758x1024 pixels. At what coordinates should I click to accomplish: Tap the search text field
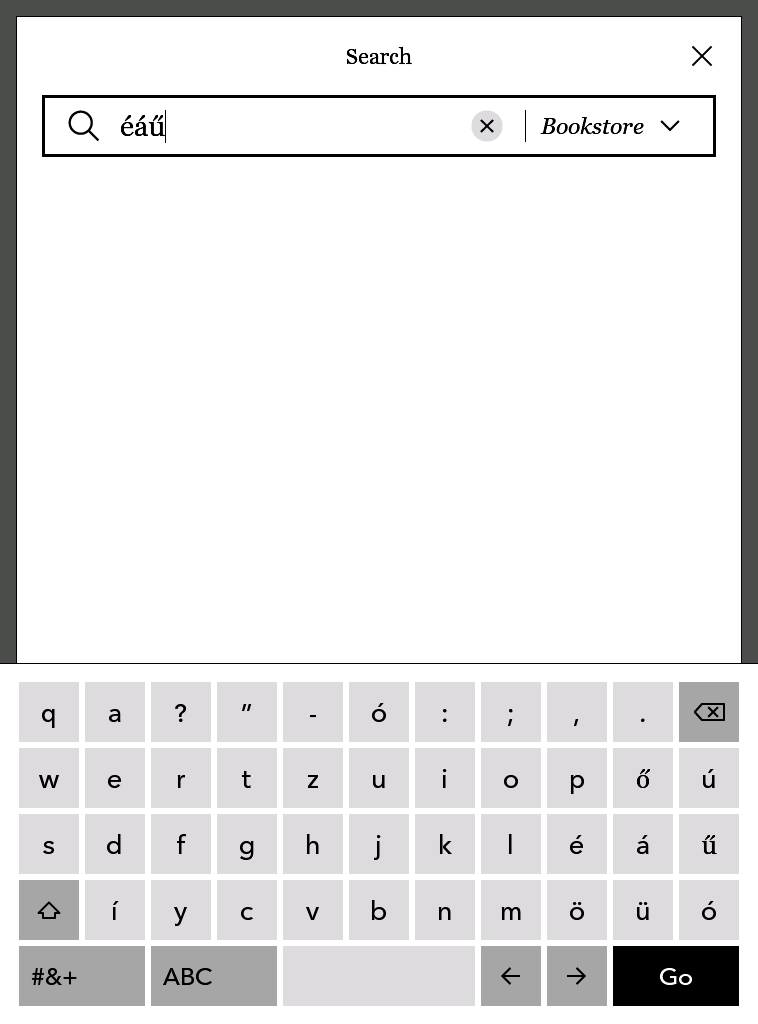pos(290,126)
